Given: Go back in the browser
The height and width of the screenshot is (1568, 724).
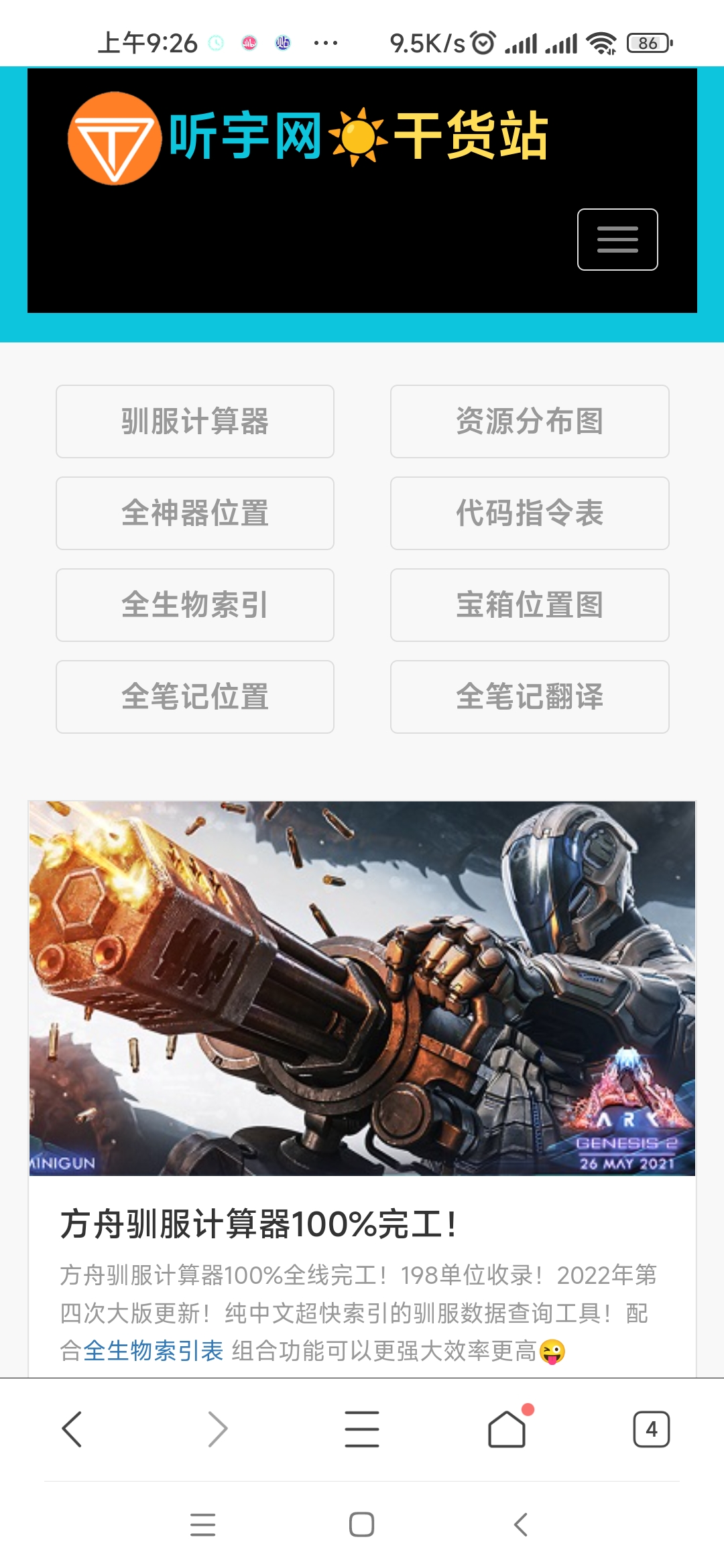Looking at the screenshot, I should [x=72, y=1429].
